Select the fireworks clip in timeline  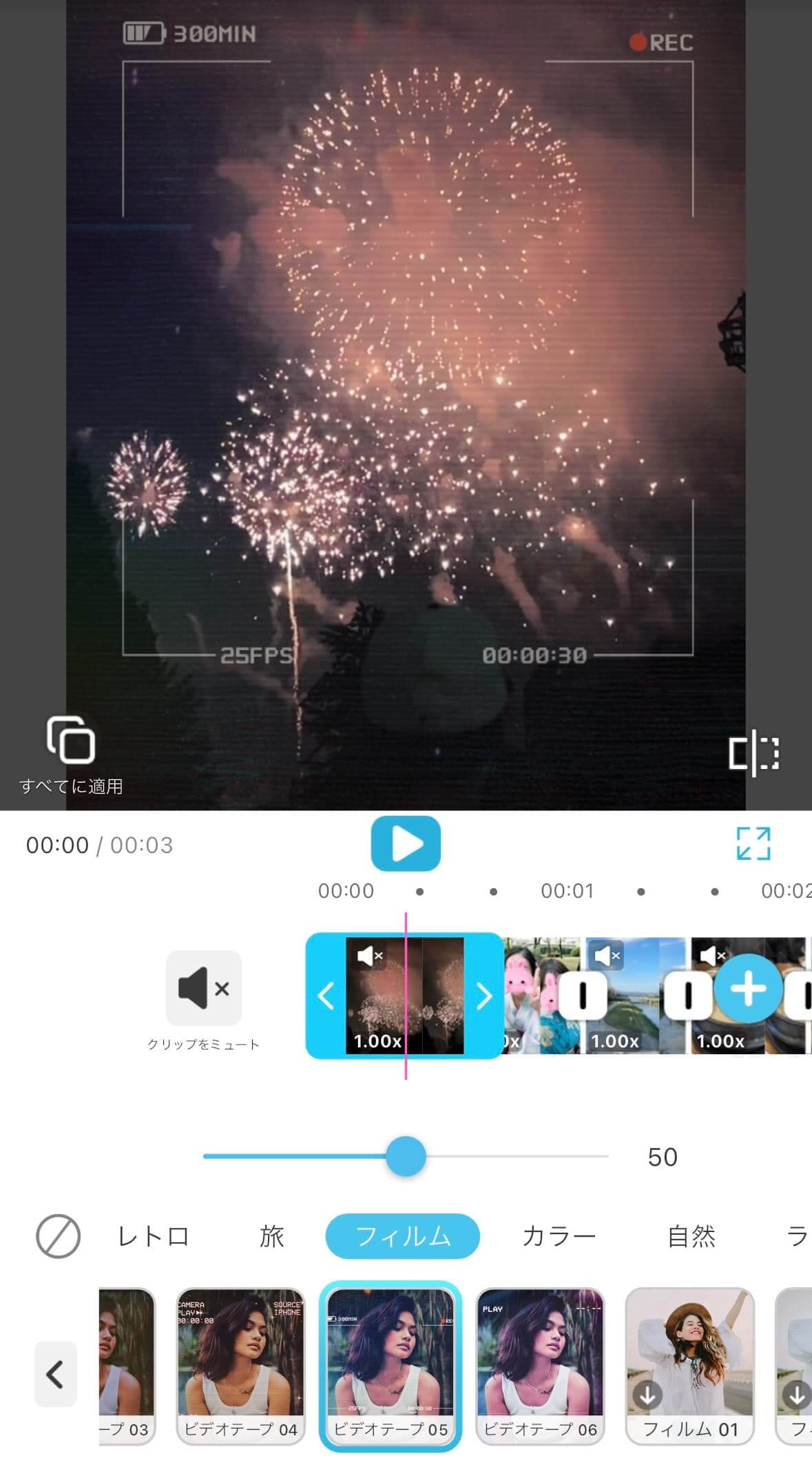[x=404, y=995]
